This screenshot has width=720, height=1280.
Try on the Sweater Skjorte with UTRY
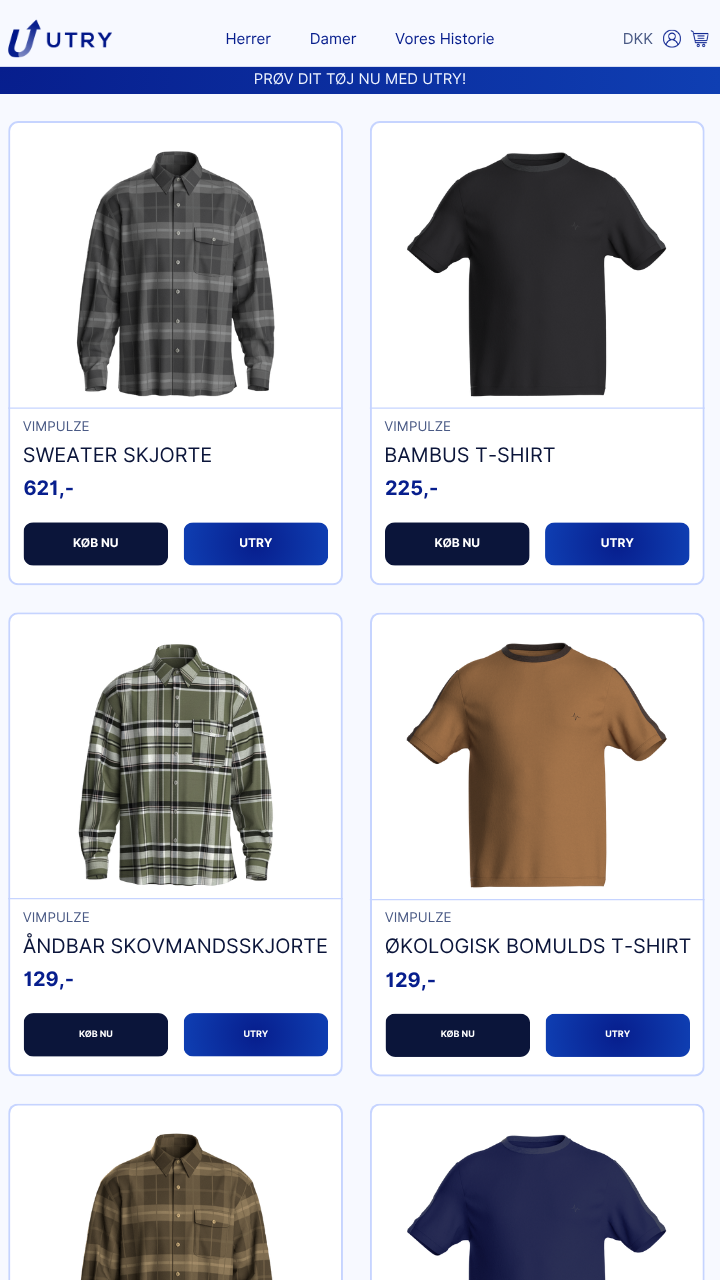256,543
